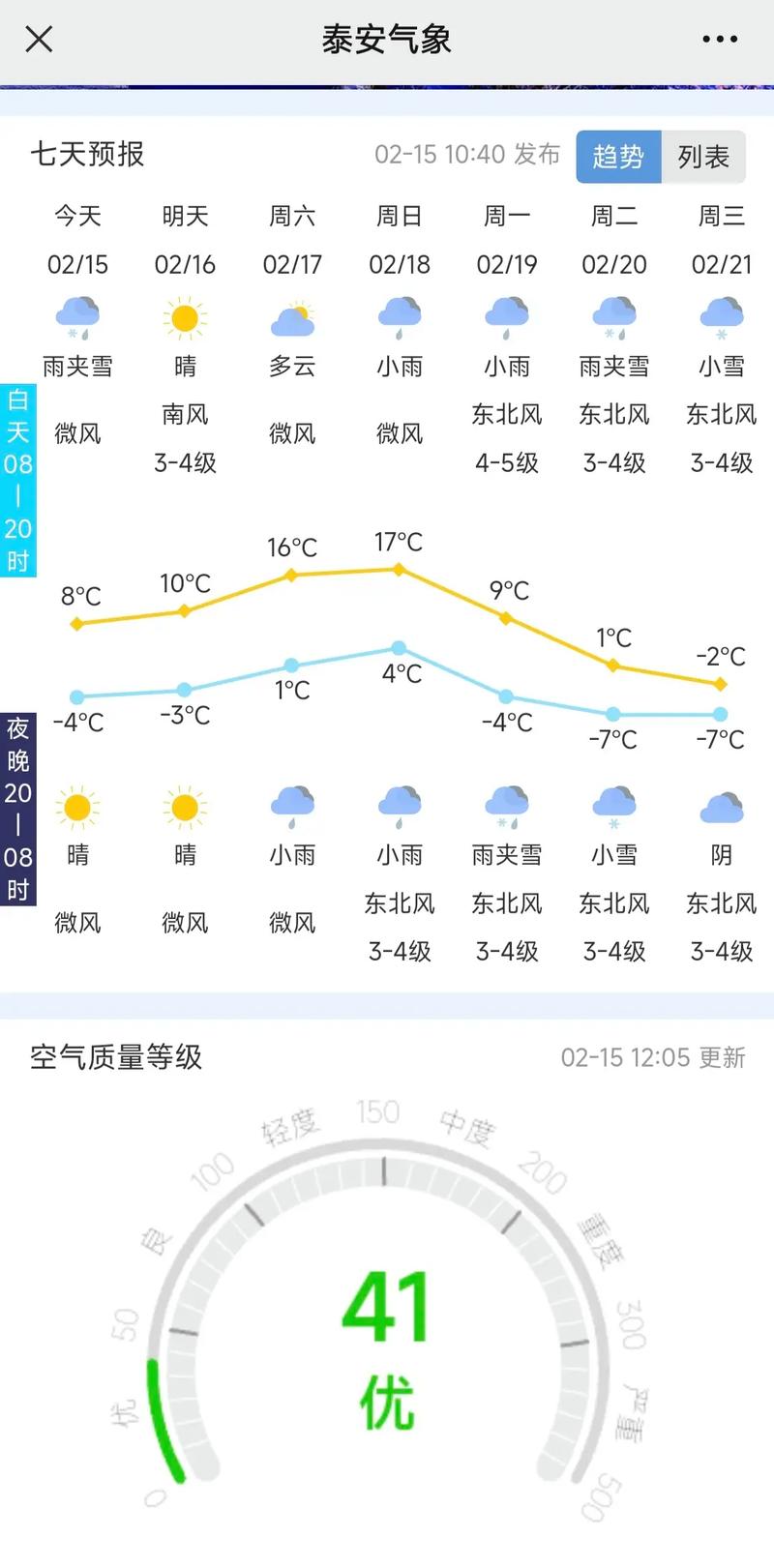
Task: Select the 雨夹雪 weather icon for 今天
Action: tap(78, 317)
